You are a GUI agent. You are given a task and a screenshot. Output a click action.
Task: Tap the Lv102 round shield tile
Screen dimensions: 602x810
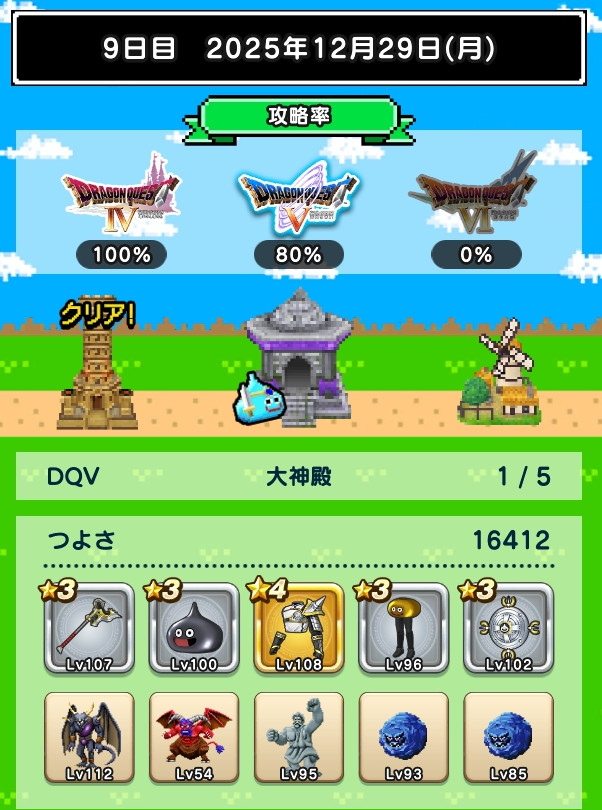(x=508, y=629)
